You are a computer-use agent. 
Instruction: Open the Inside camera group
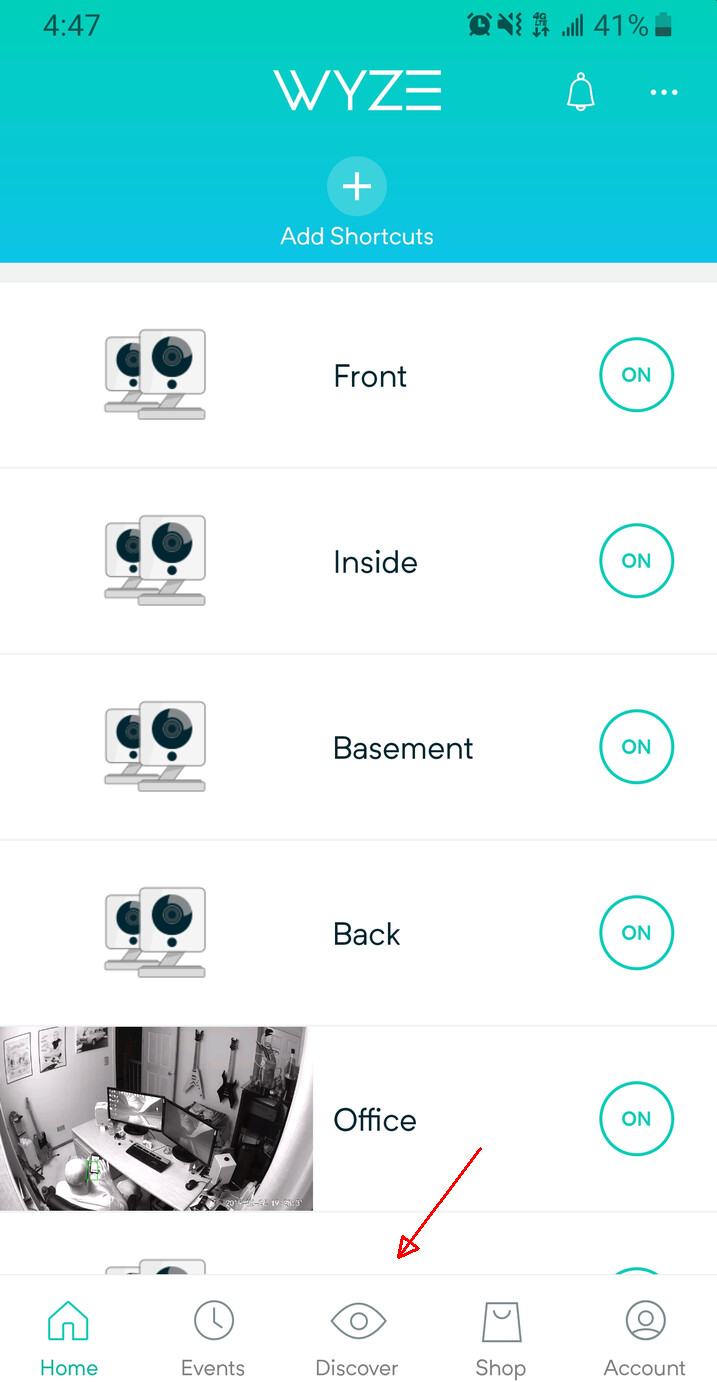coord(374,562)
